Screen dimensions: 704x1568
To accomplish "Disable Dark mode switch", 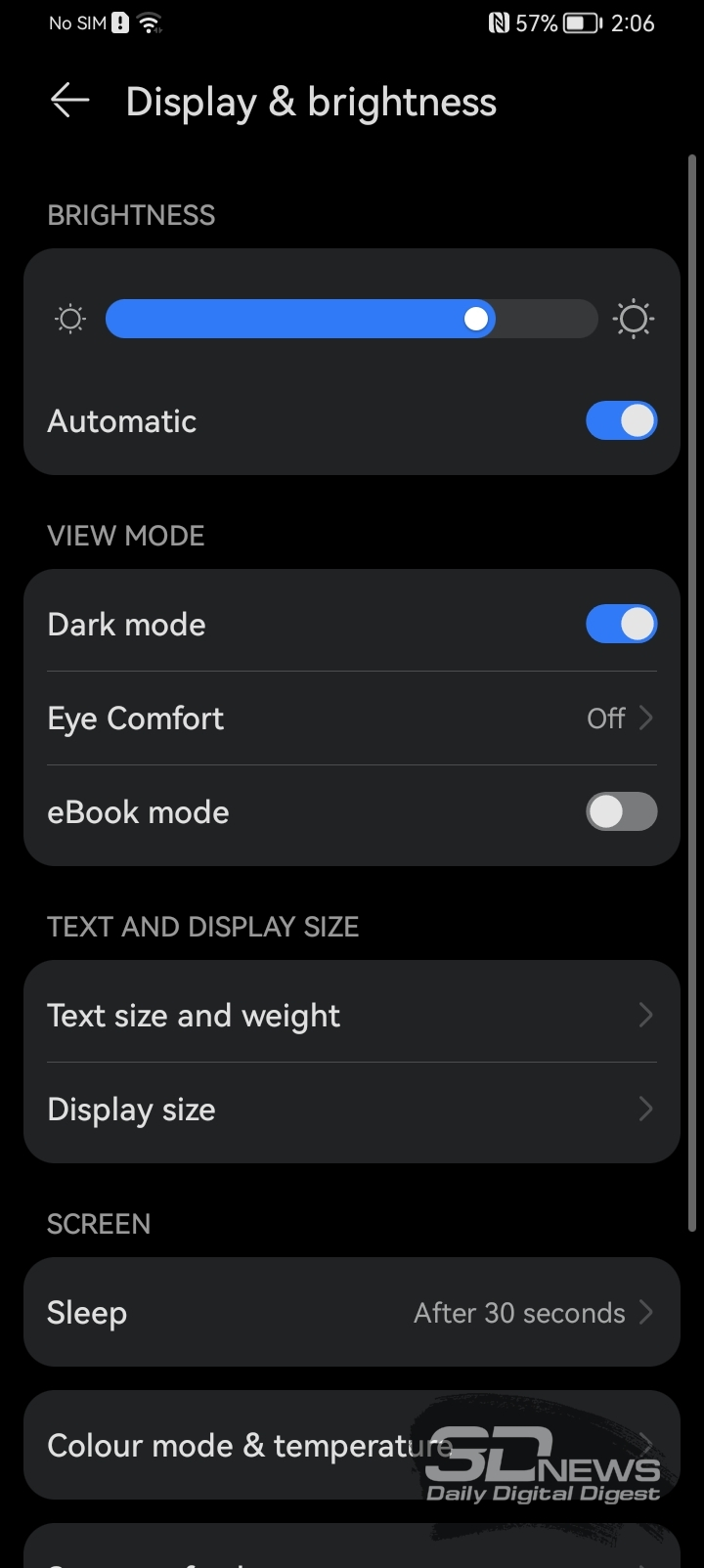I will point(621,625).
